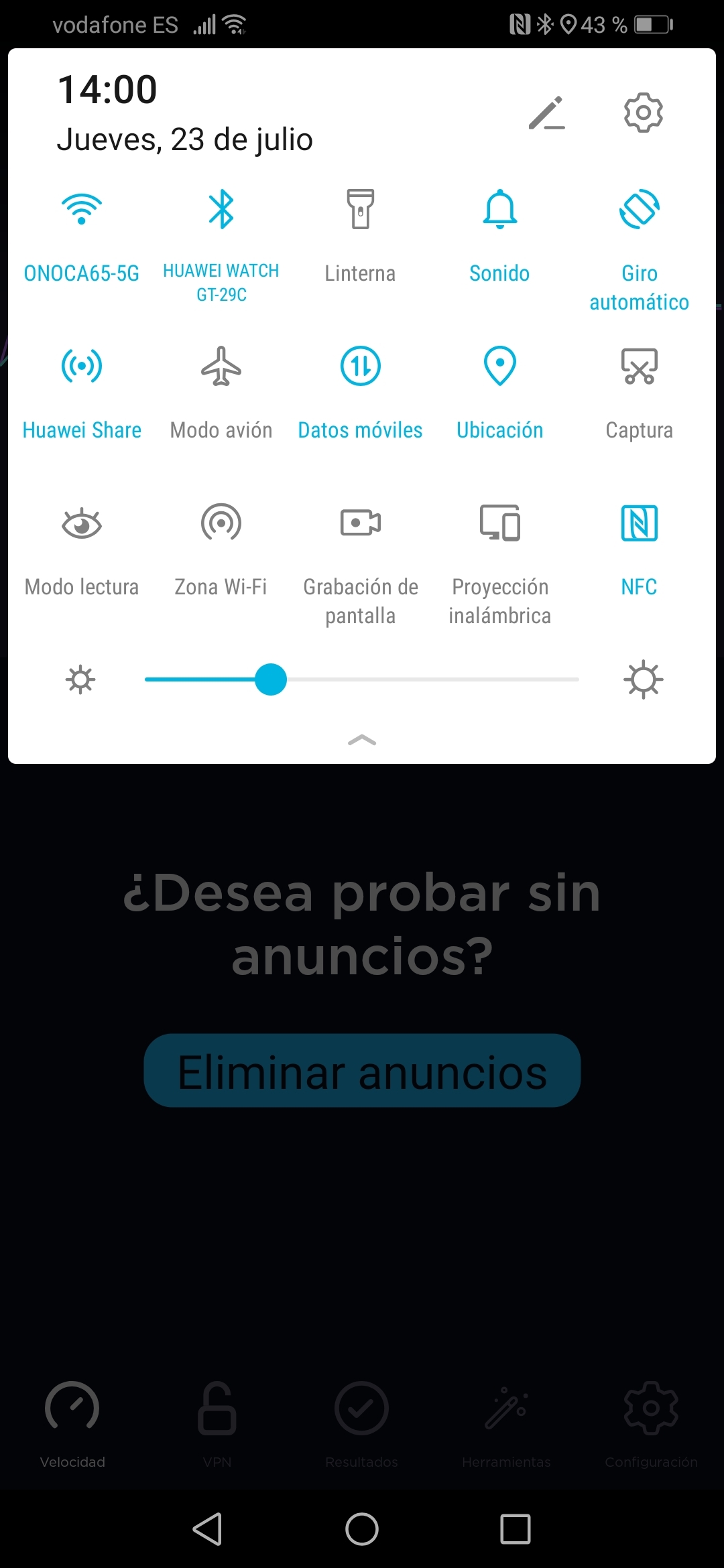Image resolution: width=724 pixels, height=1568 pixels.
Task: Start Grabación de pantalla
Action: coord(361,523)
